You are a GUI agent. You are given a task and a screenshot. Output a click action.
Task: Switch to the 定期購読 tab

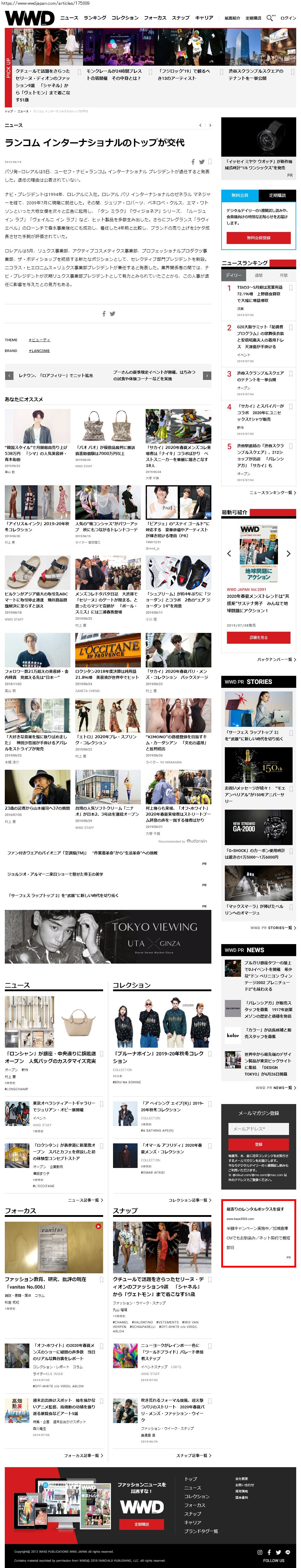(277, 195)
